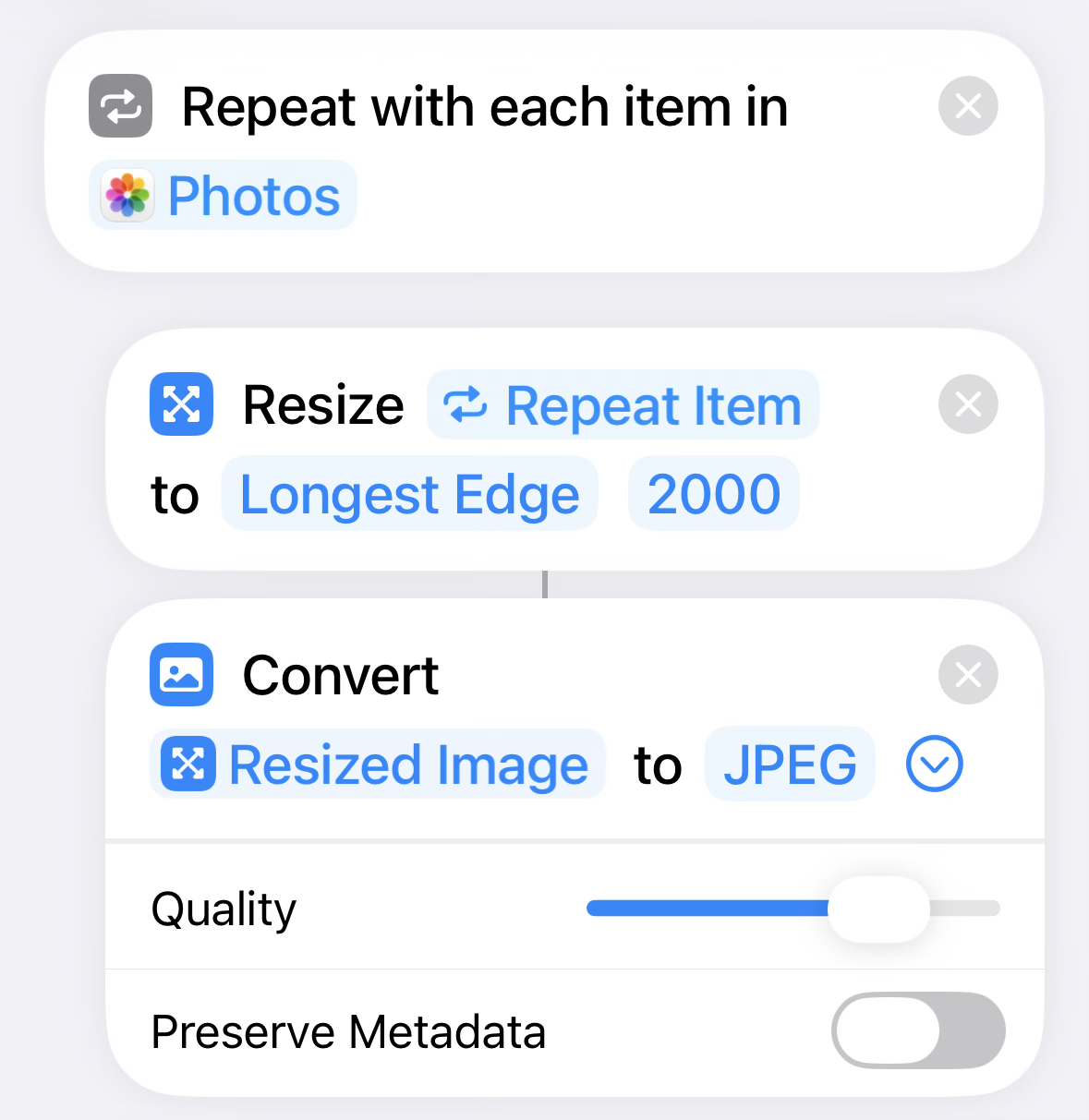Remove the Convert action

point(968,675)
